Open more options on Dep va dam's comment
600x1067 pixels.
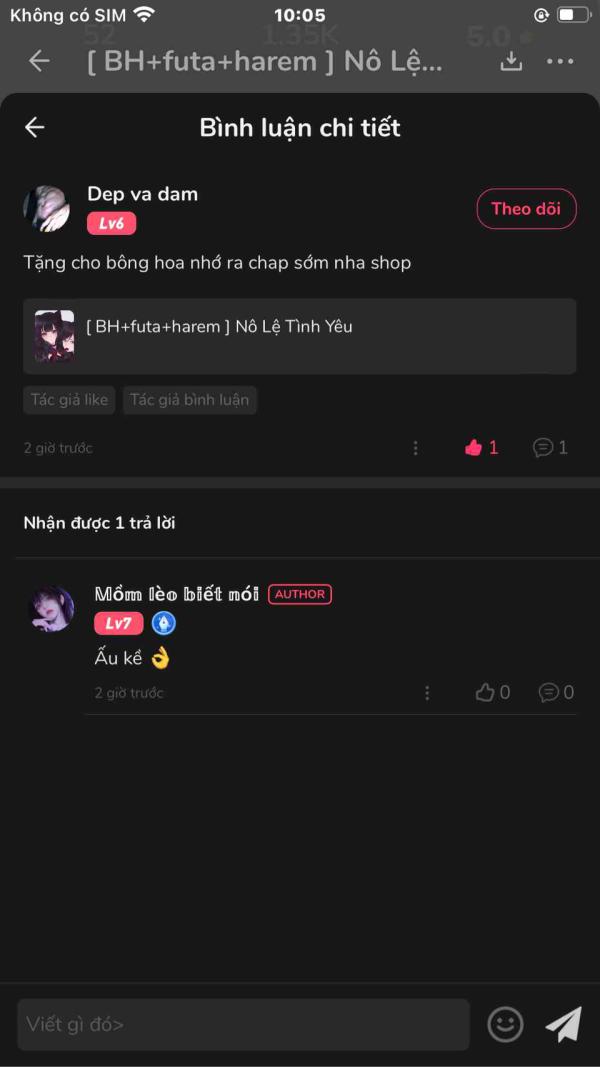click(x=415, y=448)
